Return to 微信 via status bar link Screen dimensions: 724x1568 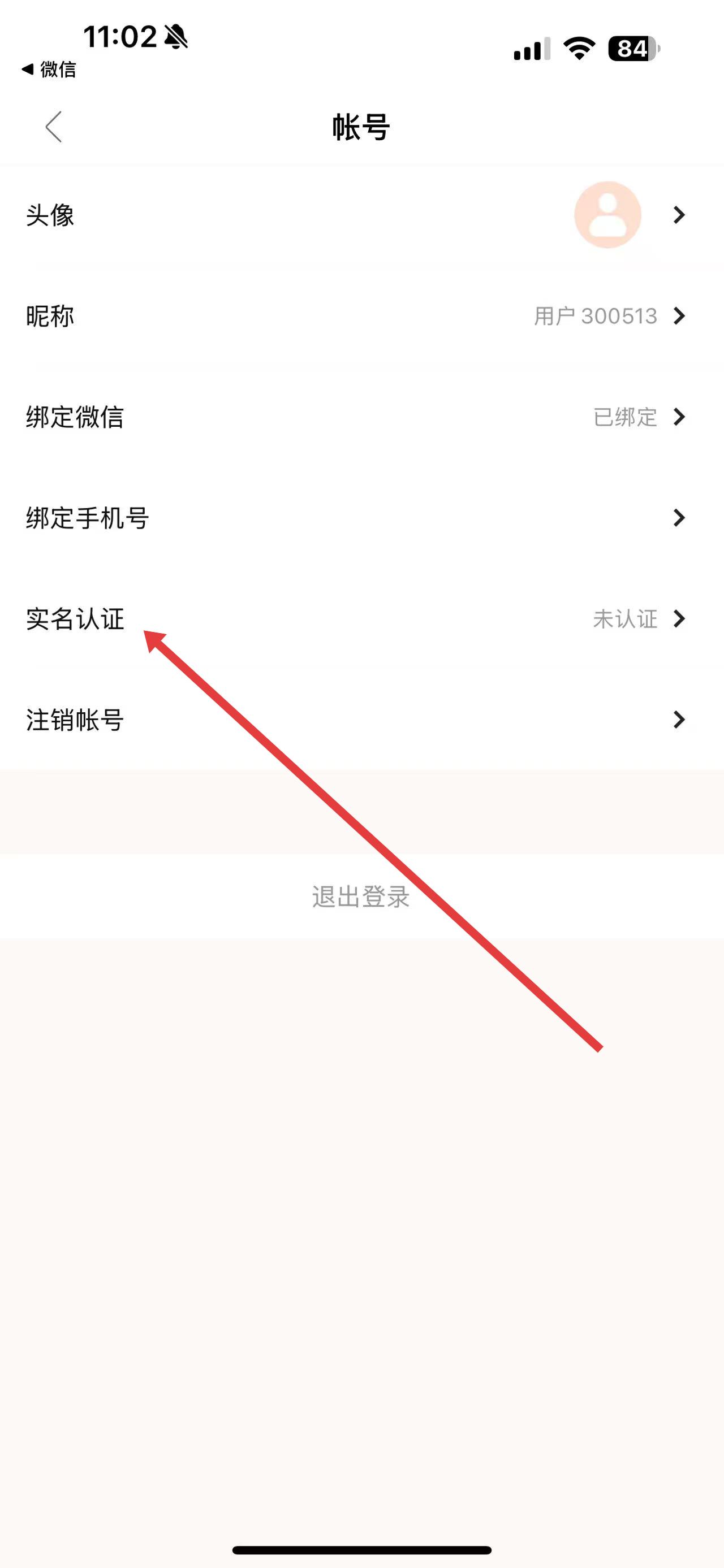pyautogui.click(x=49, y=70)
